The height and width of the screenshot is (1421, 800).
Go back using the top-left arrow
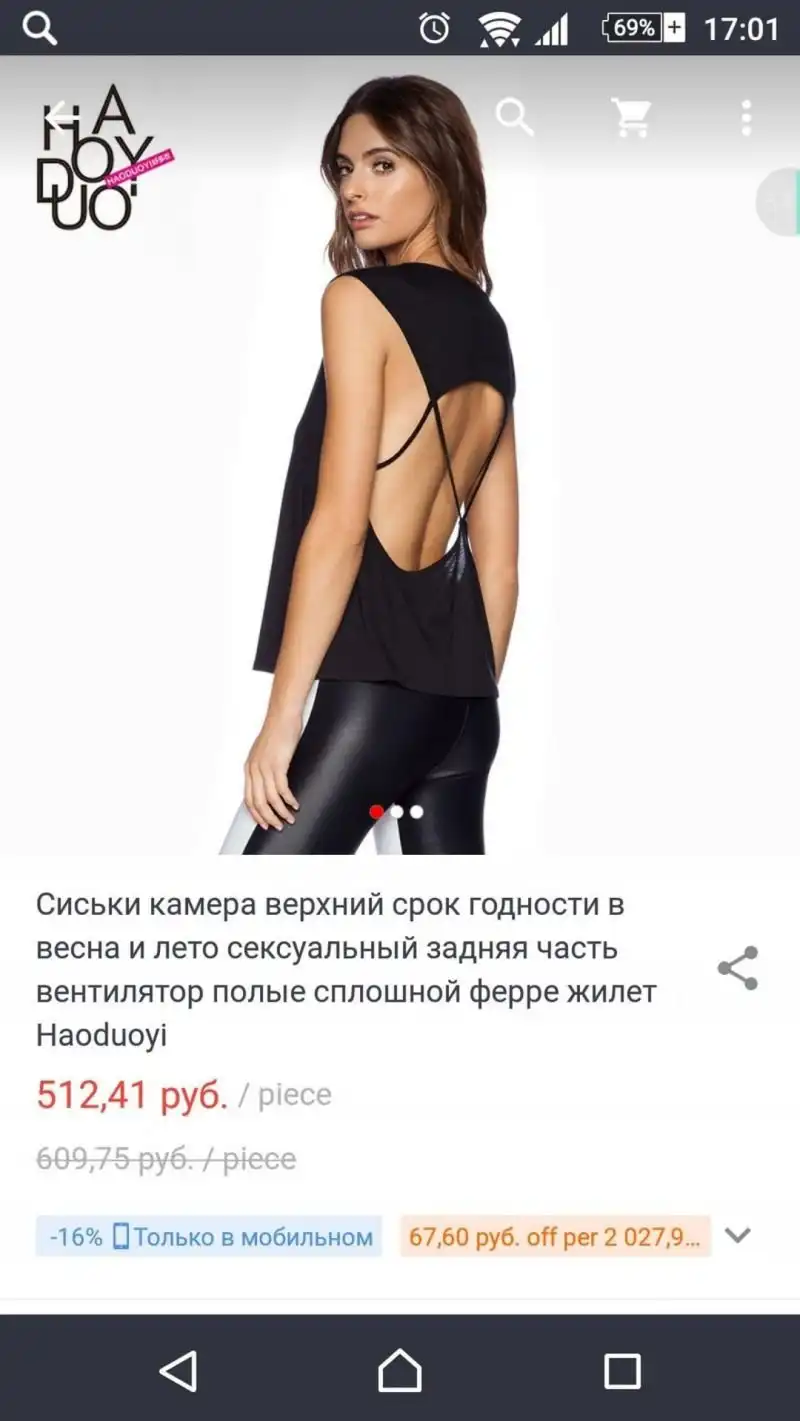point(62,117)
